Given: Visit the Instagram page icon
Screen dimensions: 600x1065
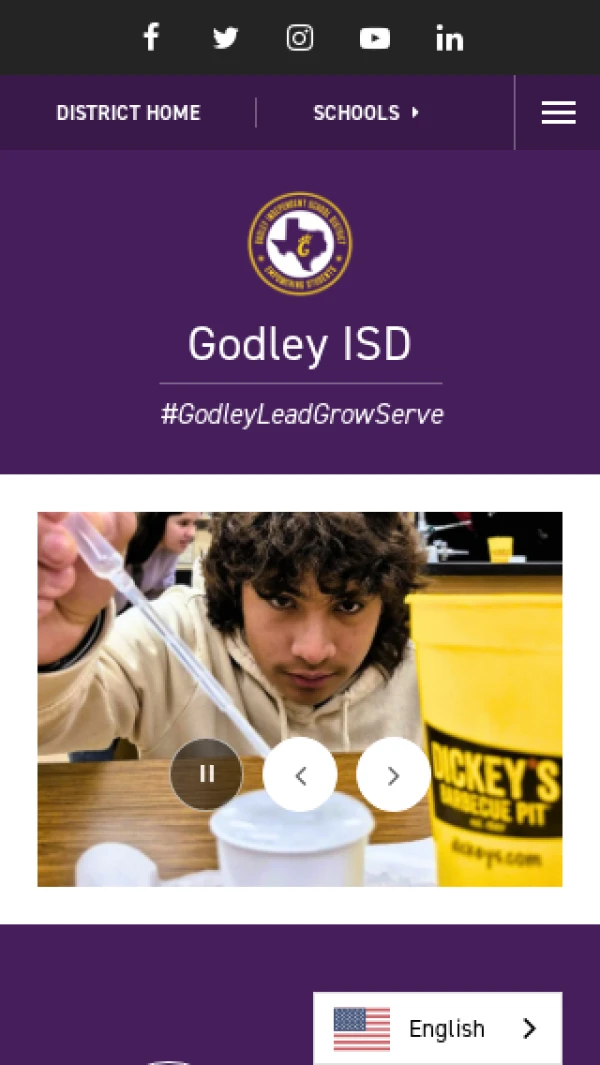Looking at the screenshot, I should [300, 38].
